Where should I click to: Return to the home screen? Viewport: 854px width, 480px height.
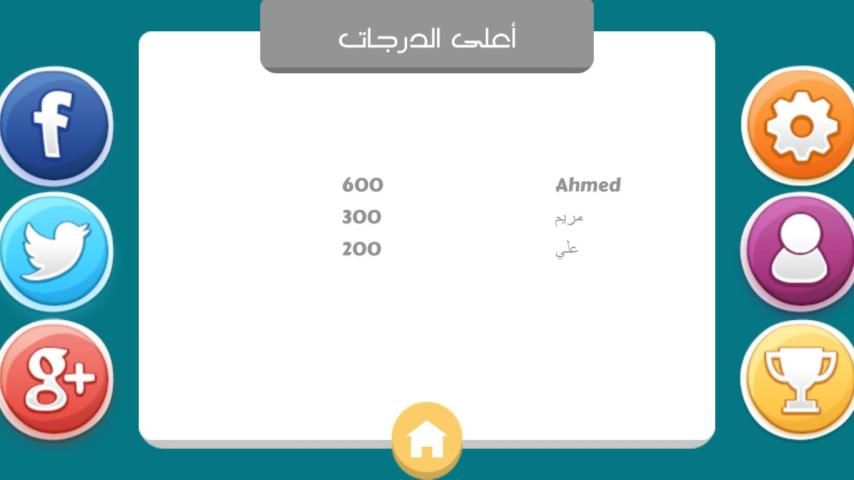427,438
